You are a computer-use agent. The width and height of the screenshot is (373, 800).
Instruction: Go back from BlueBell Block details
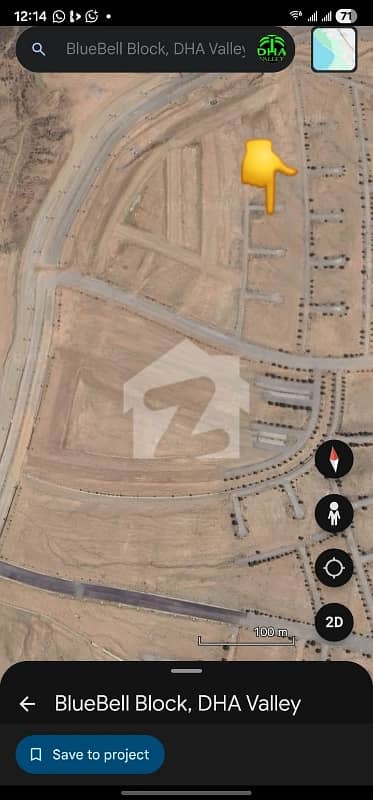[x=28, y=704]
